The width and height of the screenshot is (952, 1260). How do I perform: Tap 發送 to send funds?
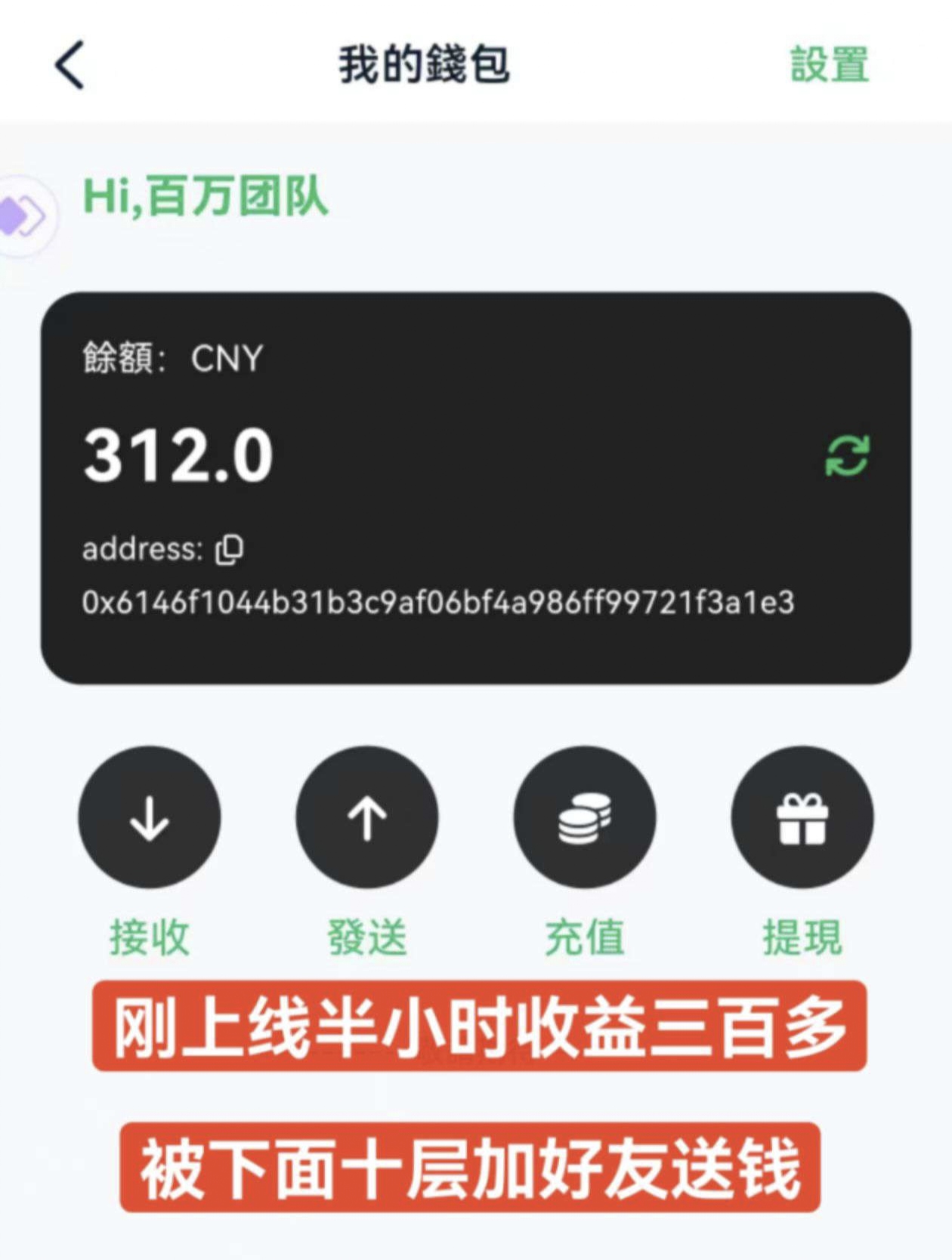pyautogui.click(x=367, y=817)
